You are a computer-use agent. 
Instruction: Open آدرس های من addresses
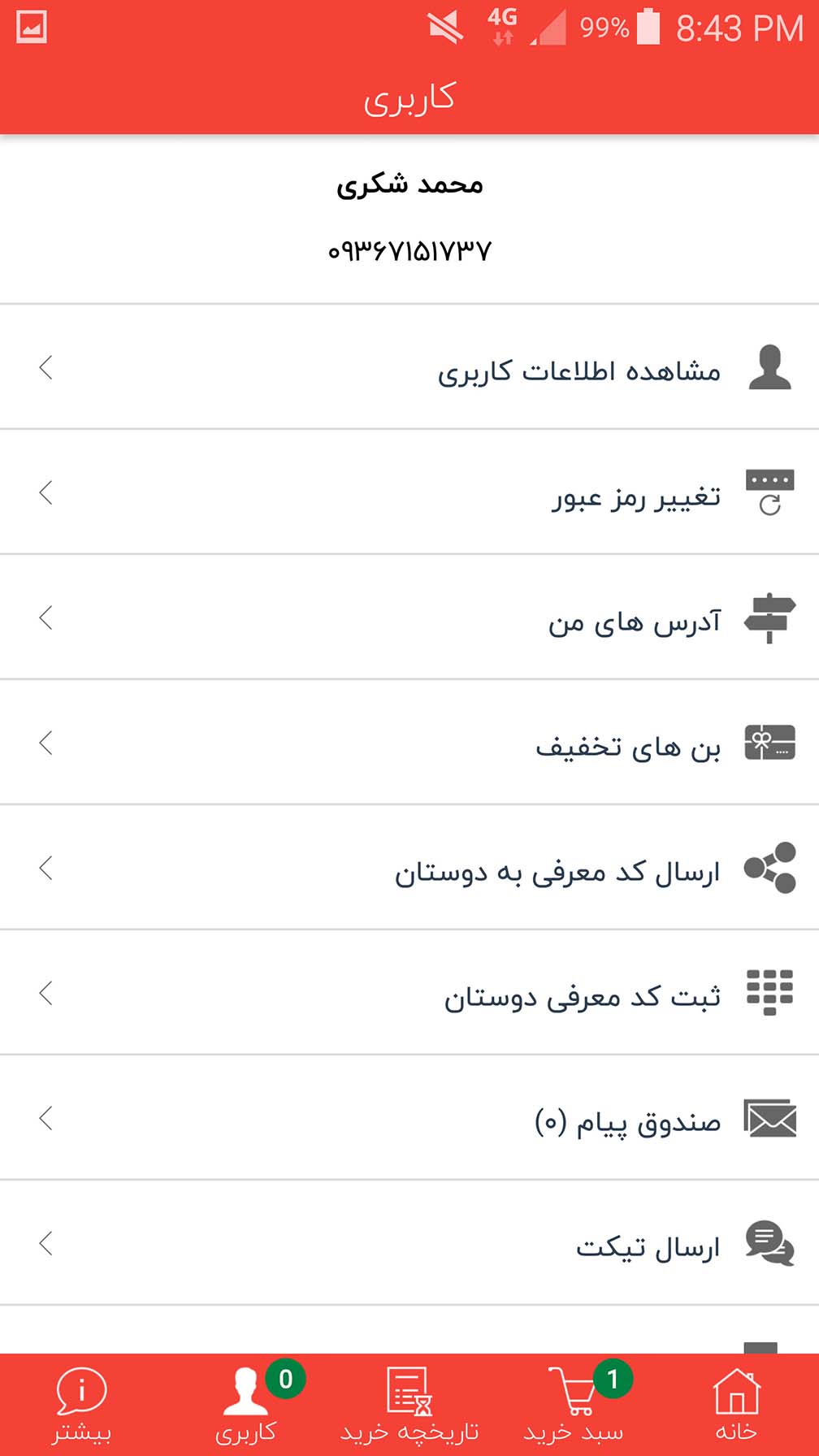coord(409,617)
